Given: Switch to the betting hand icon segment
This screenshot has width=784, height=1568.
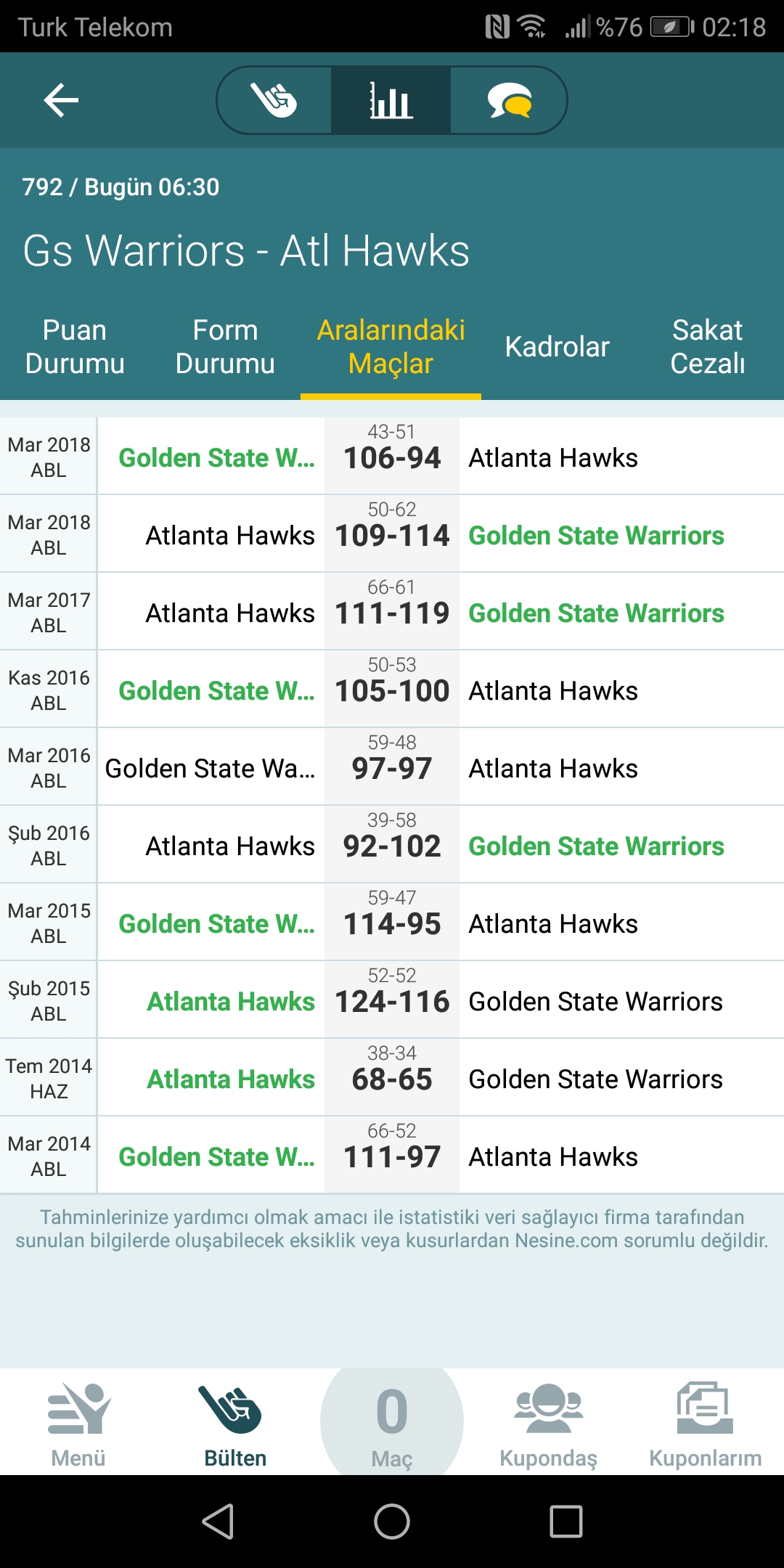Looking at the screenshot, I should click(x=274, y=100).
